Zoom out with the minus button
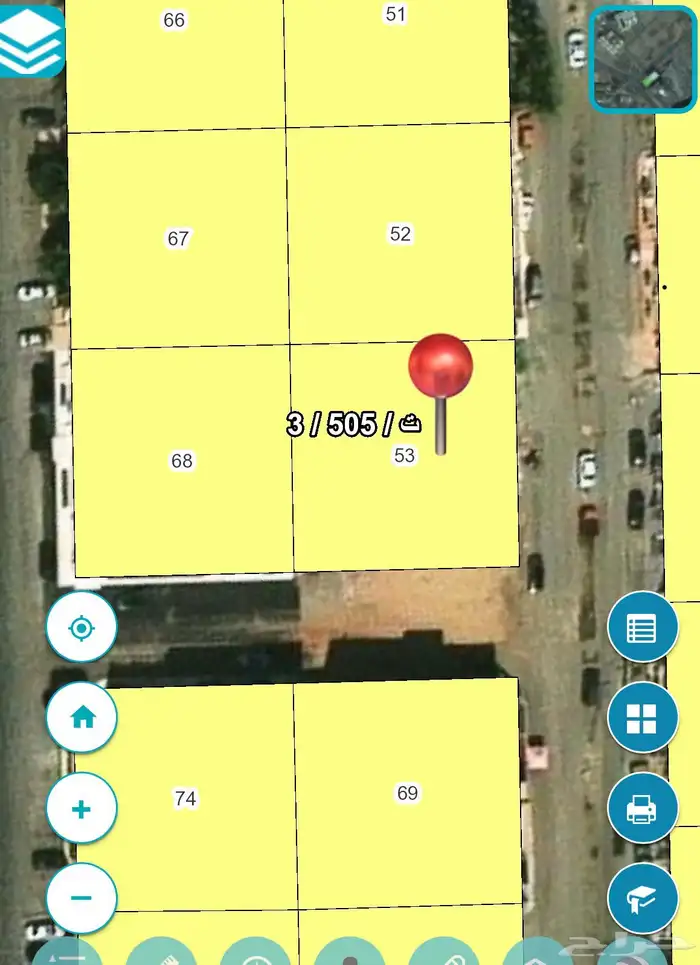 pos(82,897)
